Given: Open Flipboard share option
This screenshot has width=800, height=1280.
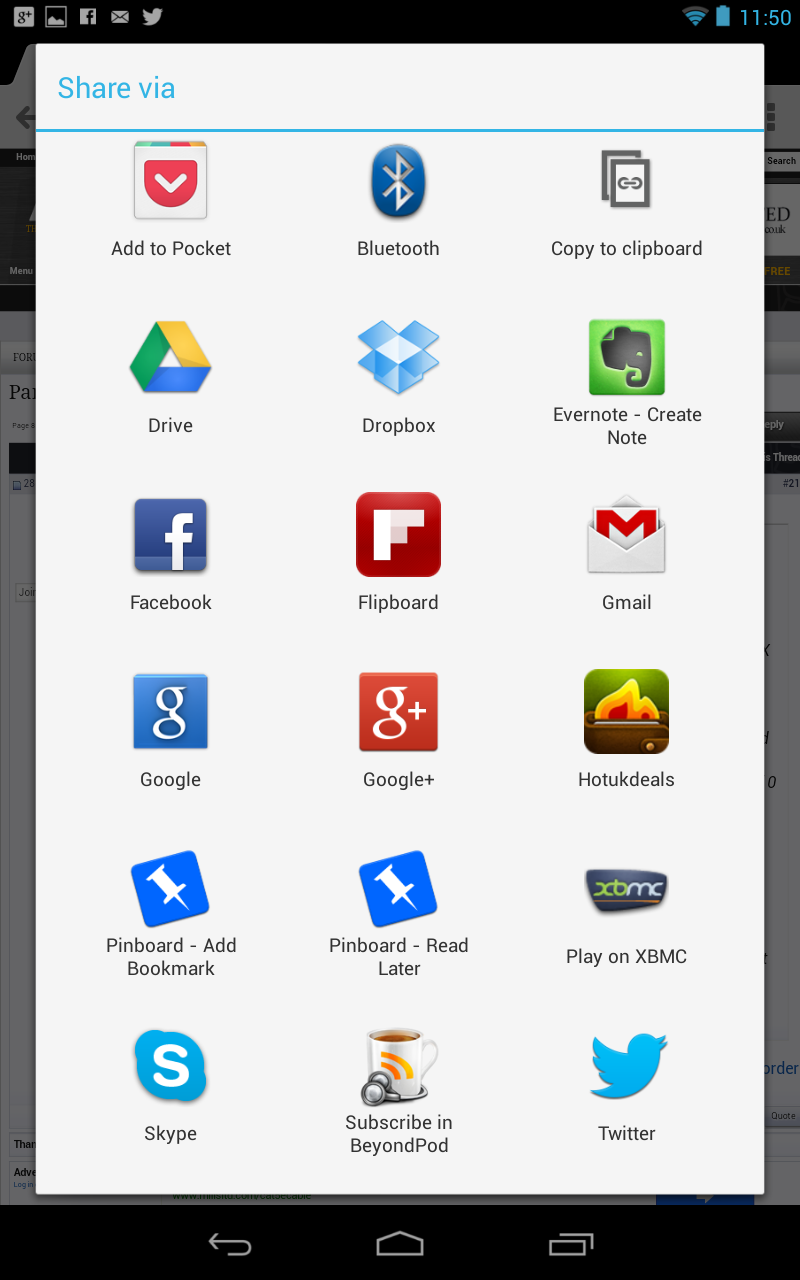Looking at the screenshot, I should pos(399,555).
